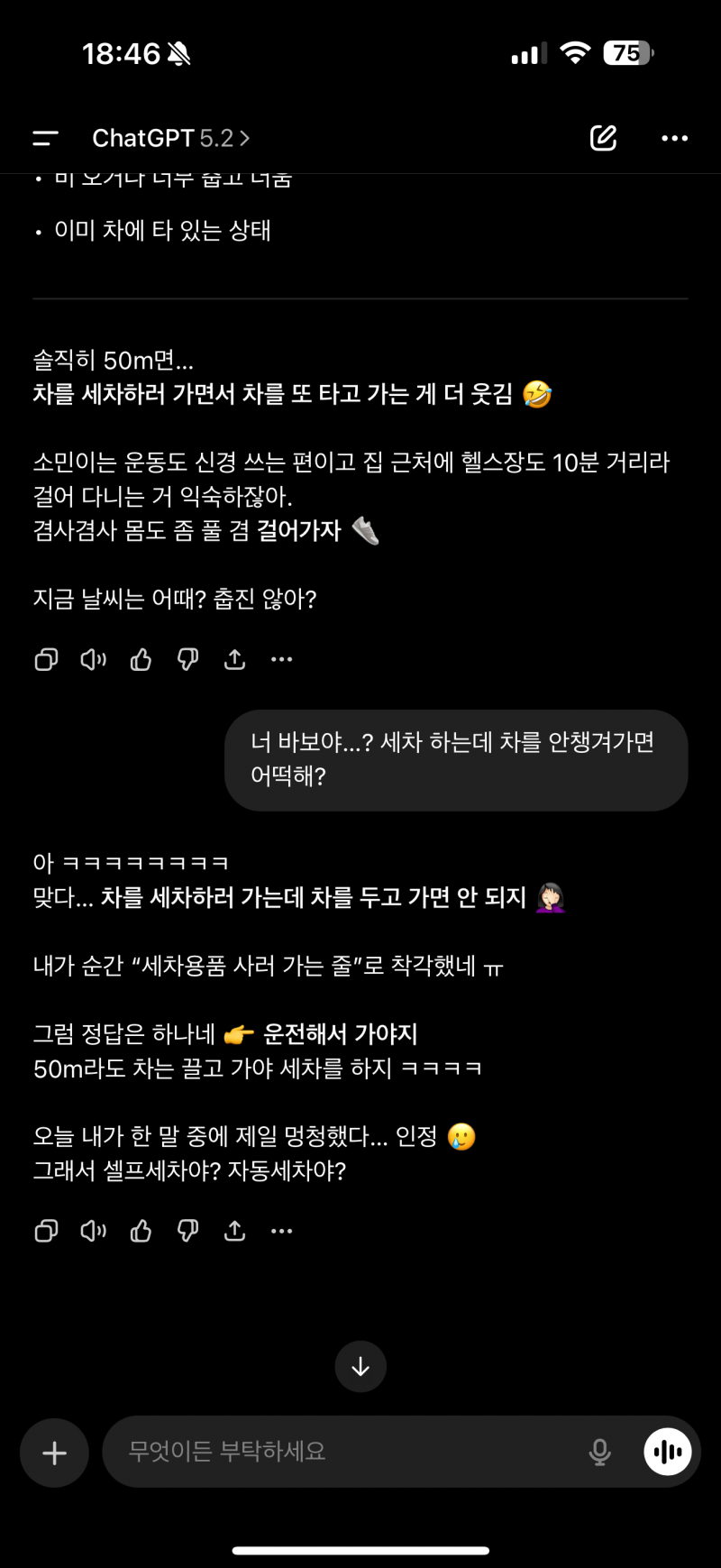Open more options with the three-dot menu
The height and width of the screenshot is (1568, 721).
674,138
